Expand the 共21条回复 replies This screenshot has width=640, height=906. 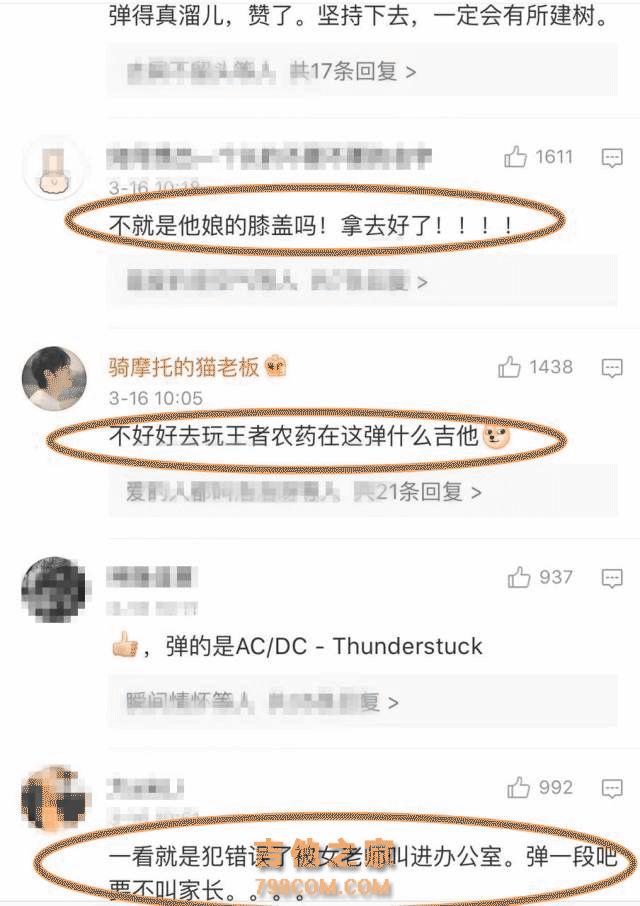coord(420,492)
